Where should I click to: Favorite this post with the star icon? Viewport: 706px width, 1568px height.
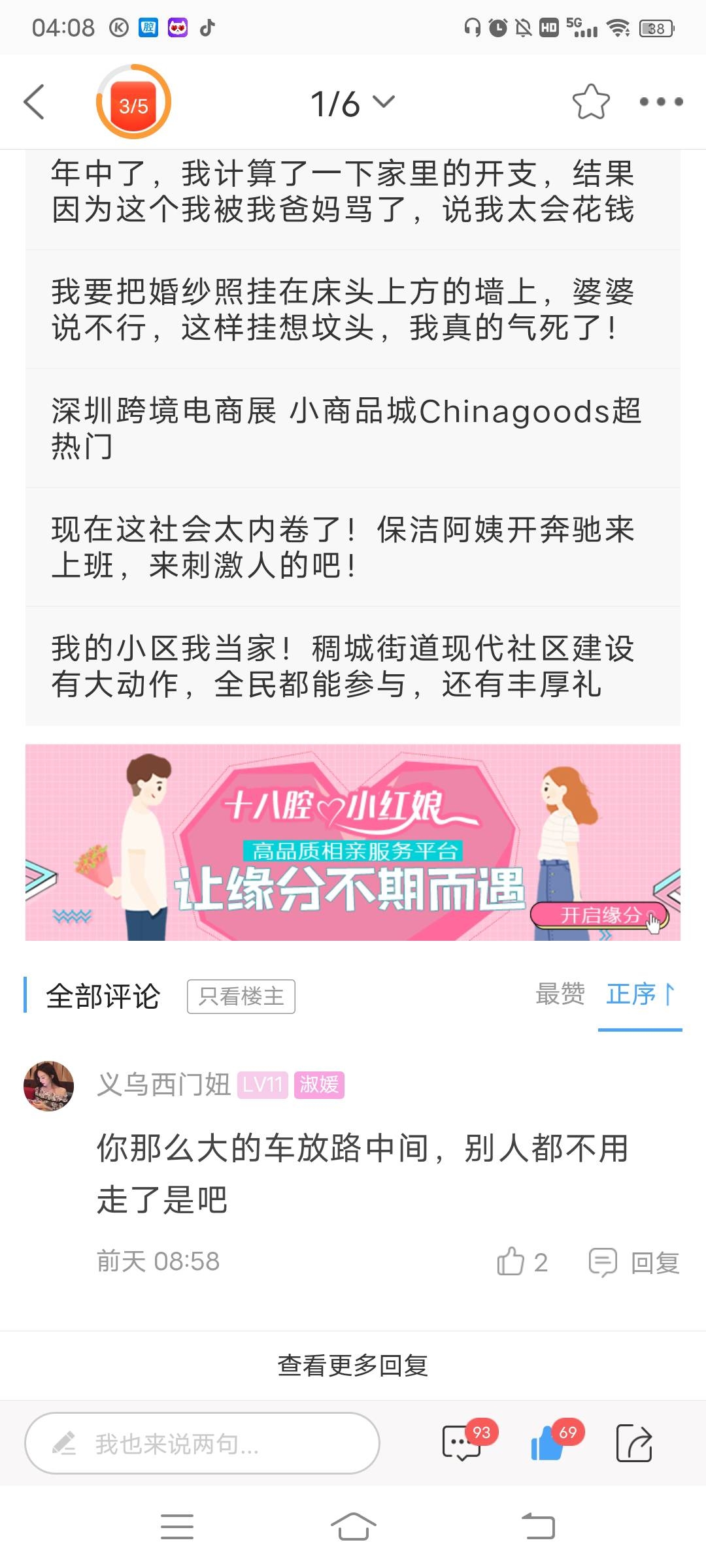[590, 102]
